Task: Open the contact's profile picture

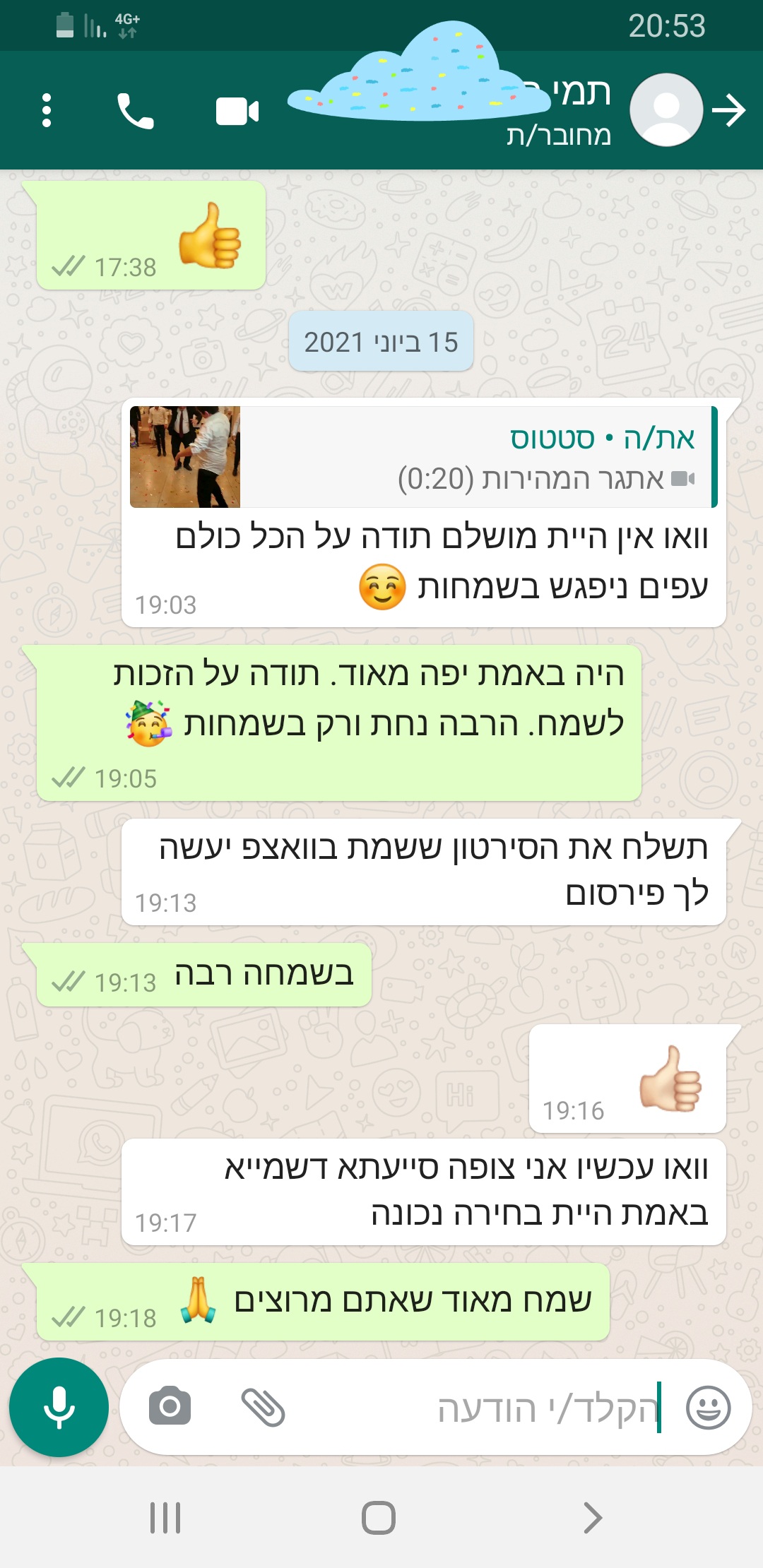Action: click(666, 110)
